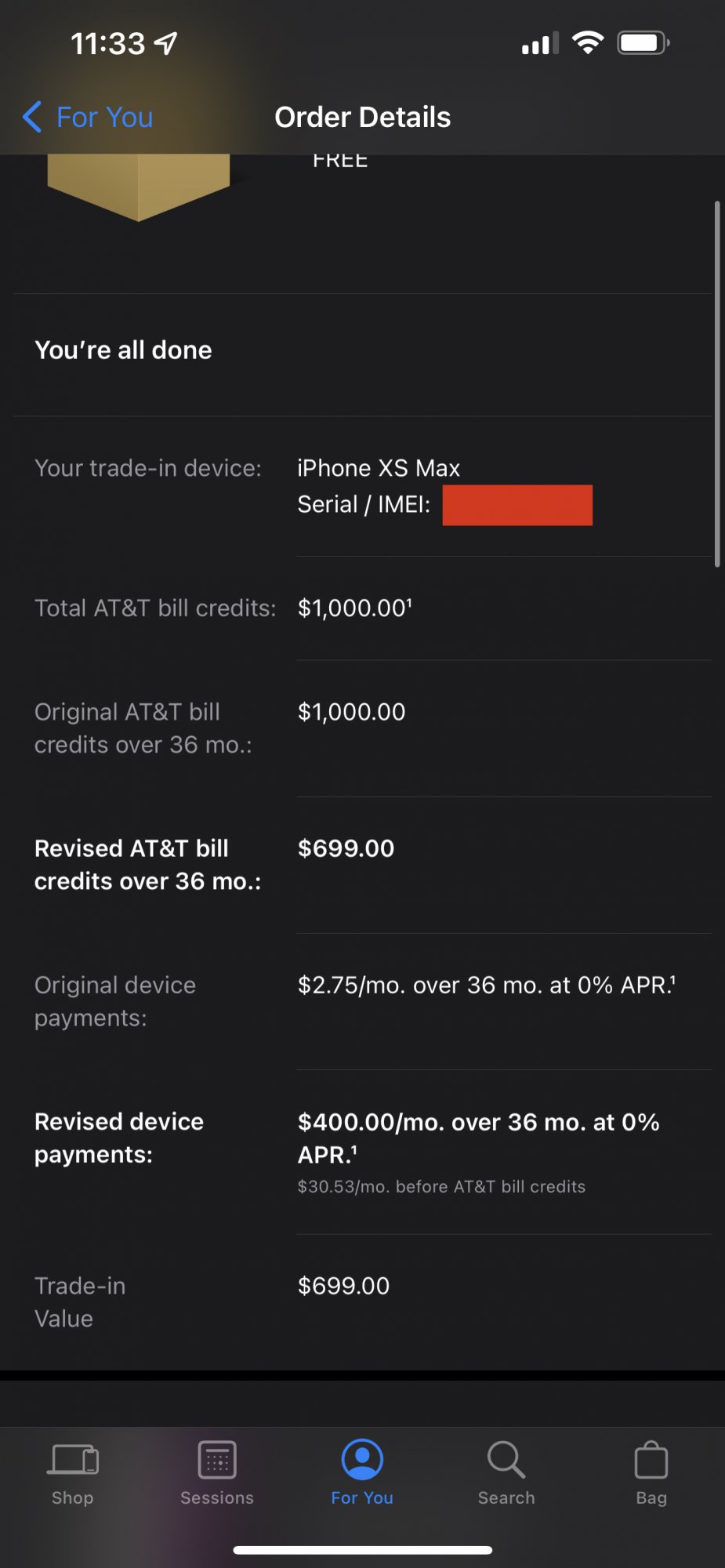The width and height of the screenshot is (725, 1568).
Task: Switch to the Sessions tab
Action: (x=217, y=1473)
